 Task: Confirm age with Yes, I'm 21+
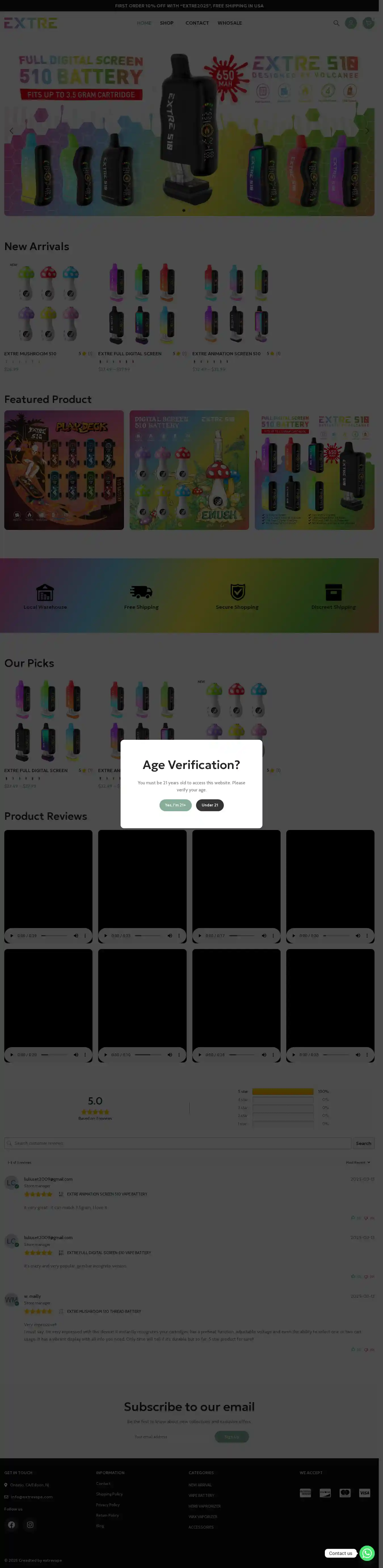point(175,805)
